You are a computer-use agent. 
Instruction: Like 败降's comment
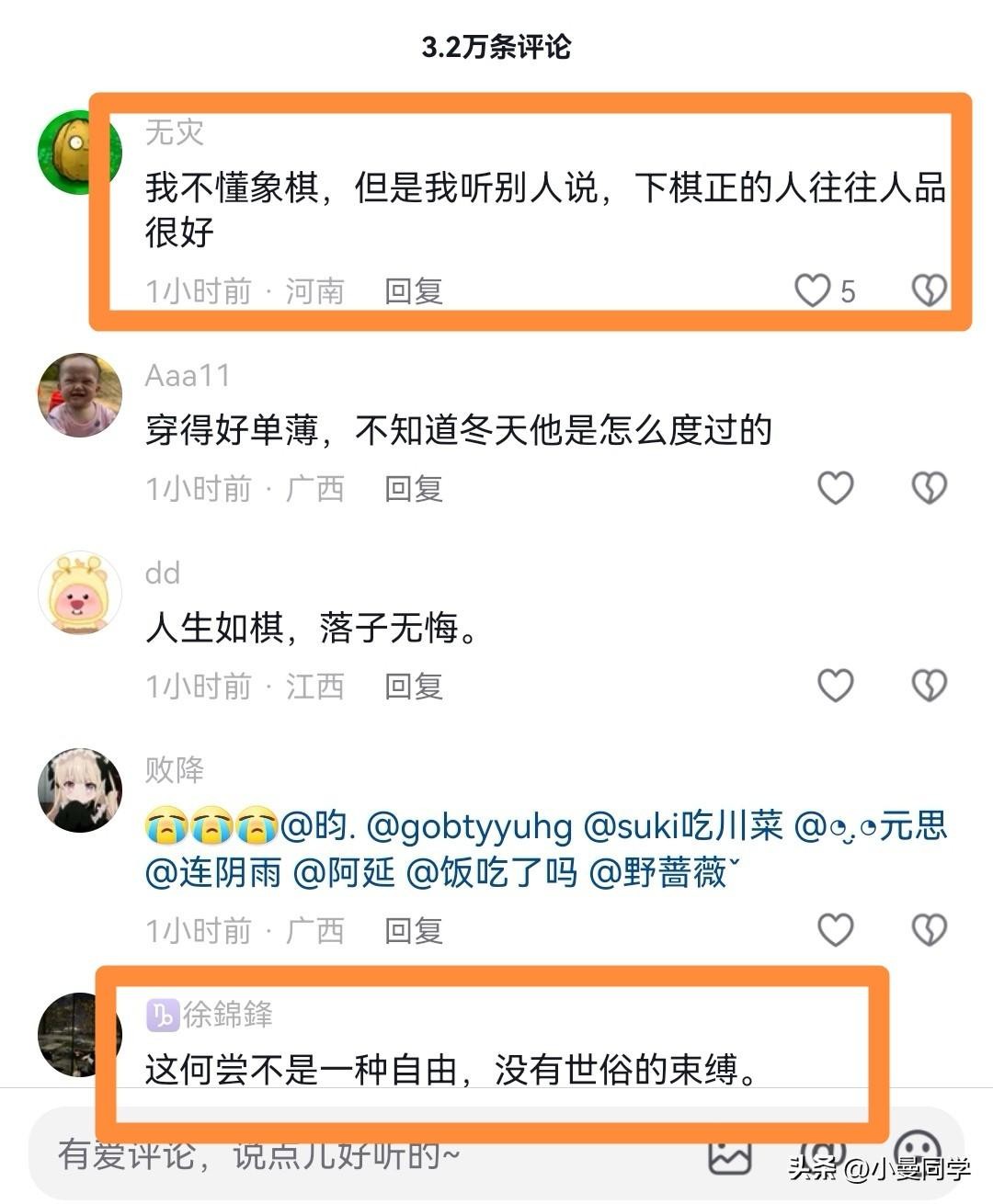point(836,930)
